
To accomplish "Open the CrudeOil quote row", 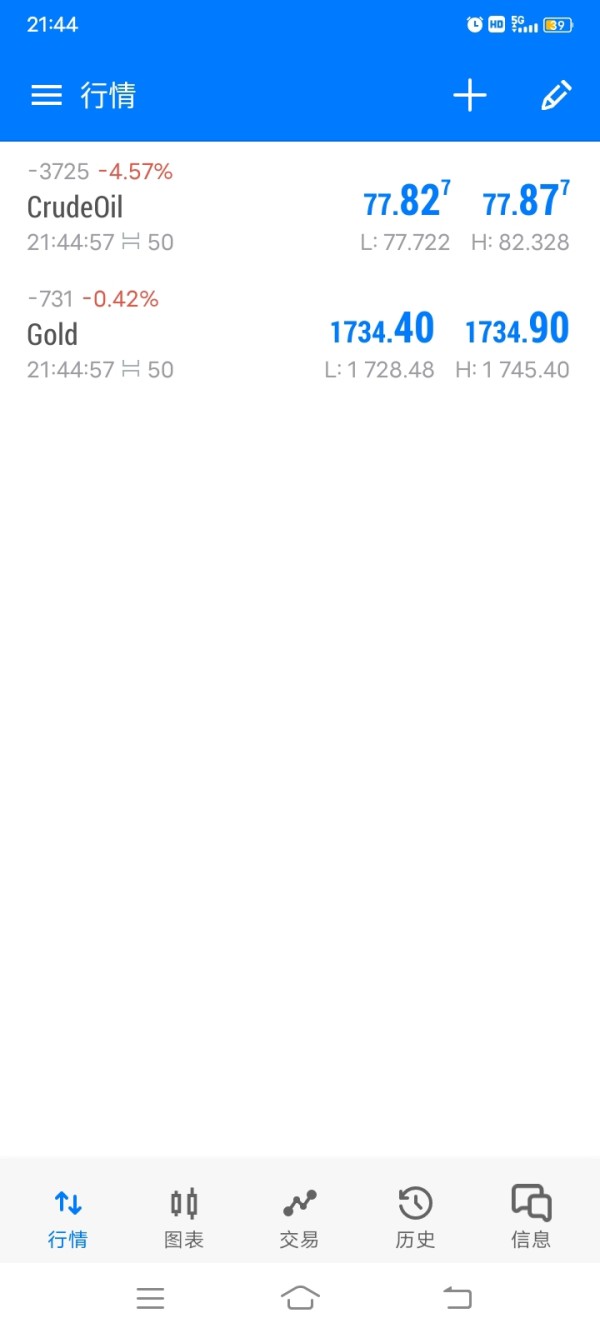I will point(300,206).
